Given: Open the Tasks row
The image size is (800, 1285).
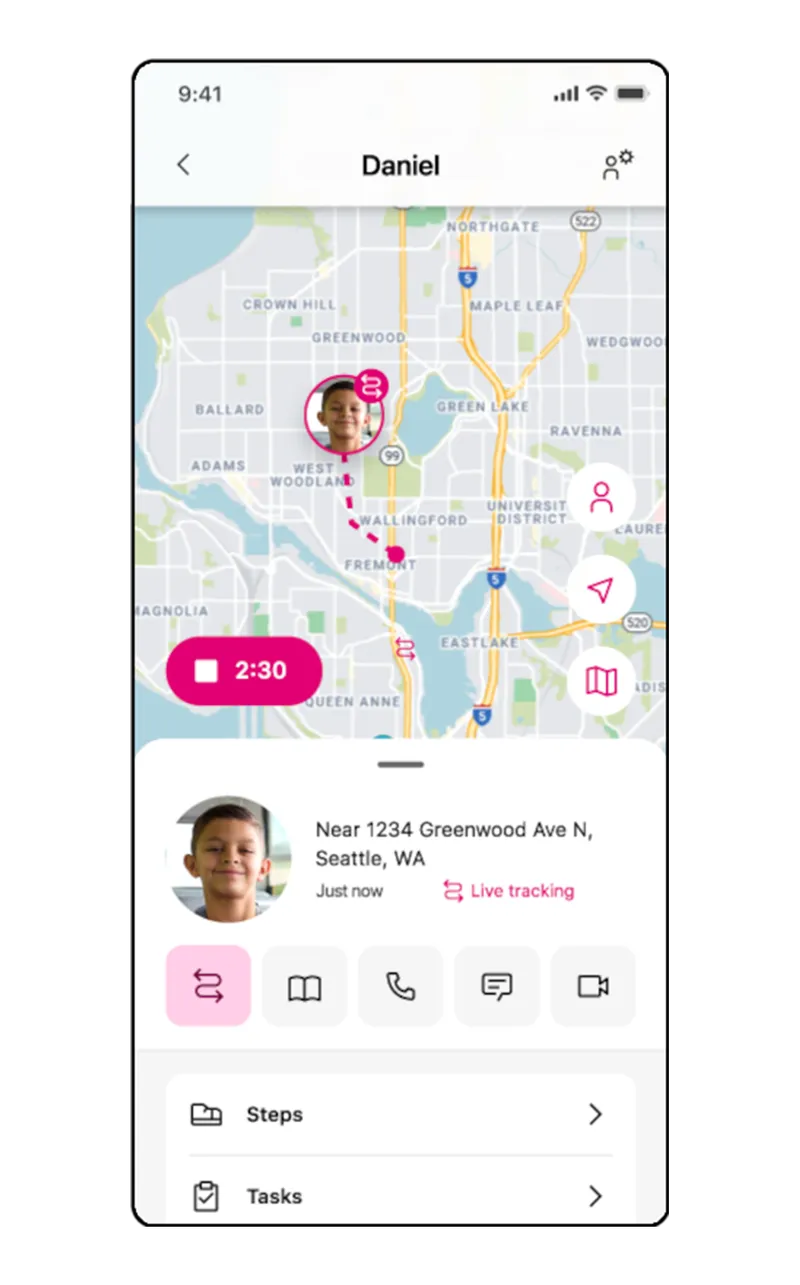Looking at the screenshot, I should point(400,1196).
